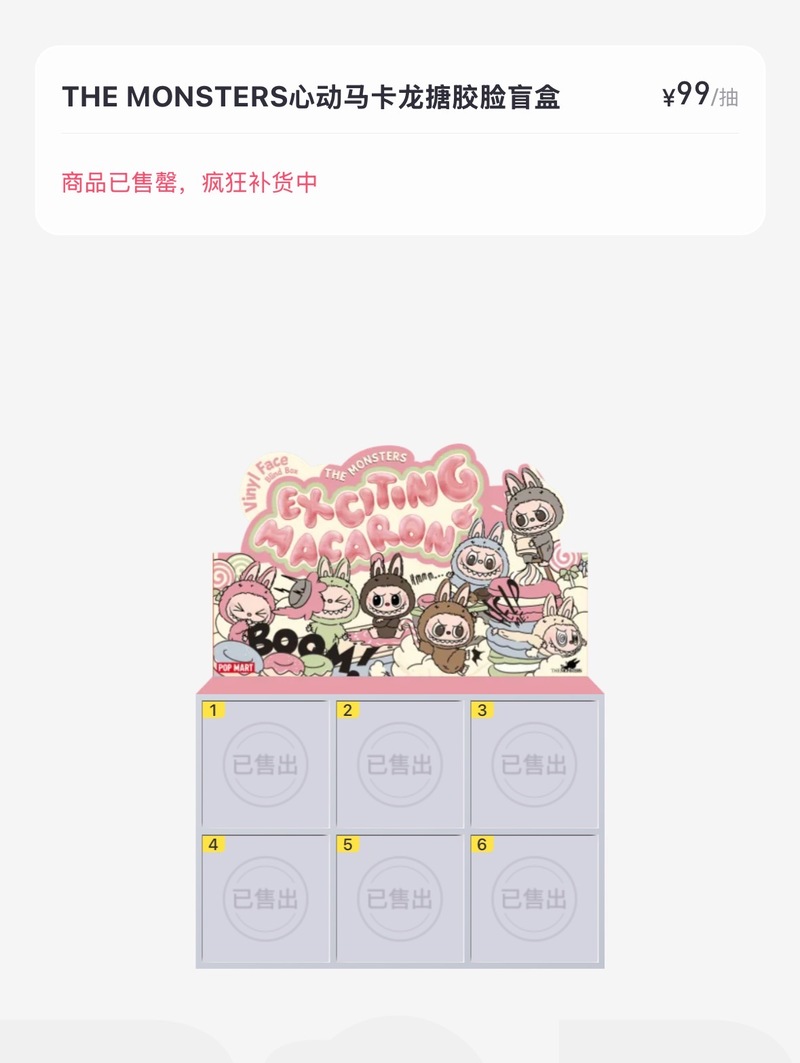
Task: Select sold-out blind box number 2
Action: coord(400,765)
